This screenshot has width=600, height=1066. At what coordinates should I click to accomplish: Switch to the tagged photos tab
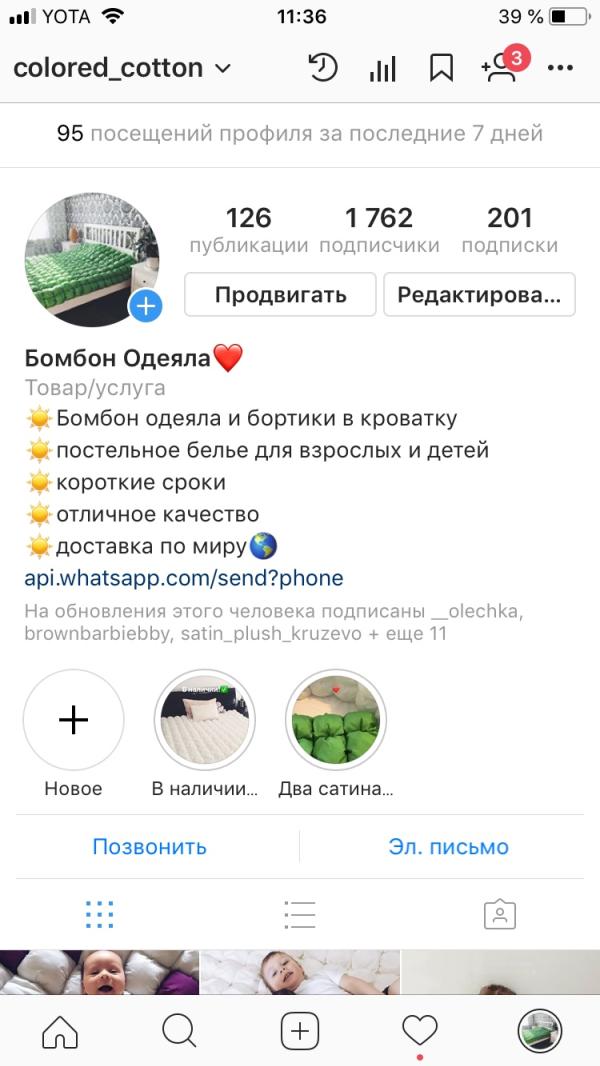coord(499,914)
